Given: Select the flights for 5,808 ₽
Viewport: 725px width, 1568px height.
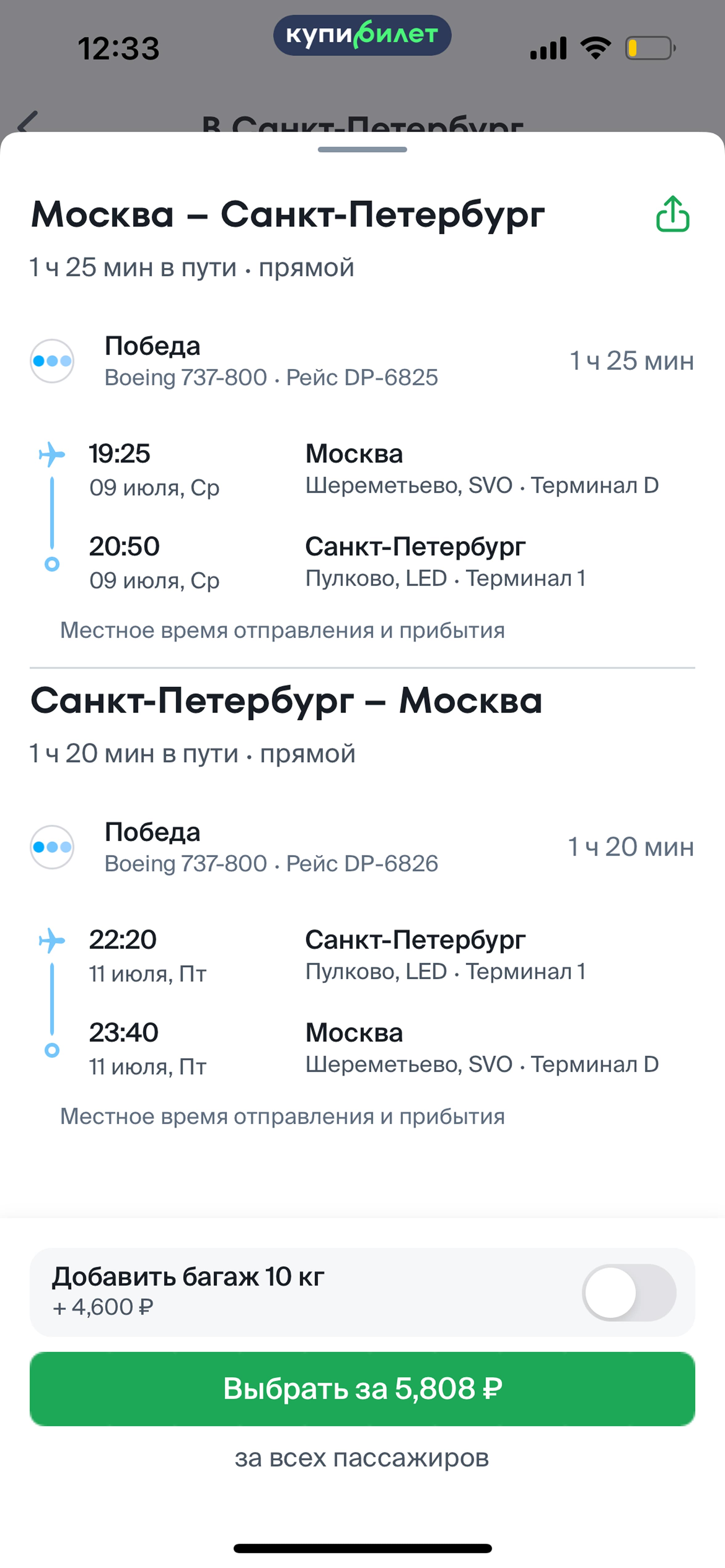Looking at the screenshot, I should [x=362, y=1388].
